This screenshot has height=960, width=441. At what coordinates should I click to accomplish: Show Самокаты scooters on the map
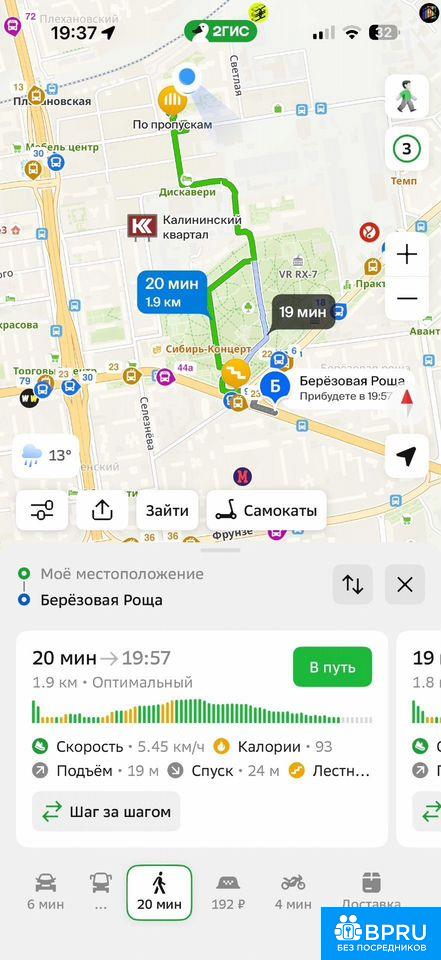click(x=266, y=510)
